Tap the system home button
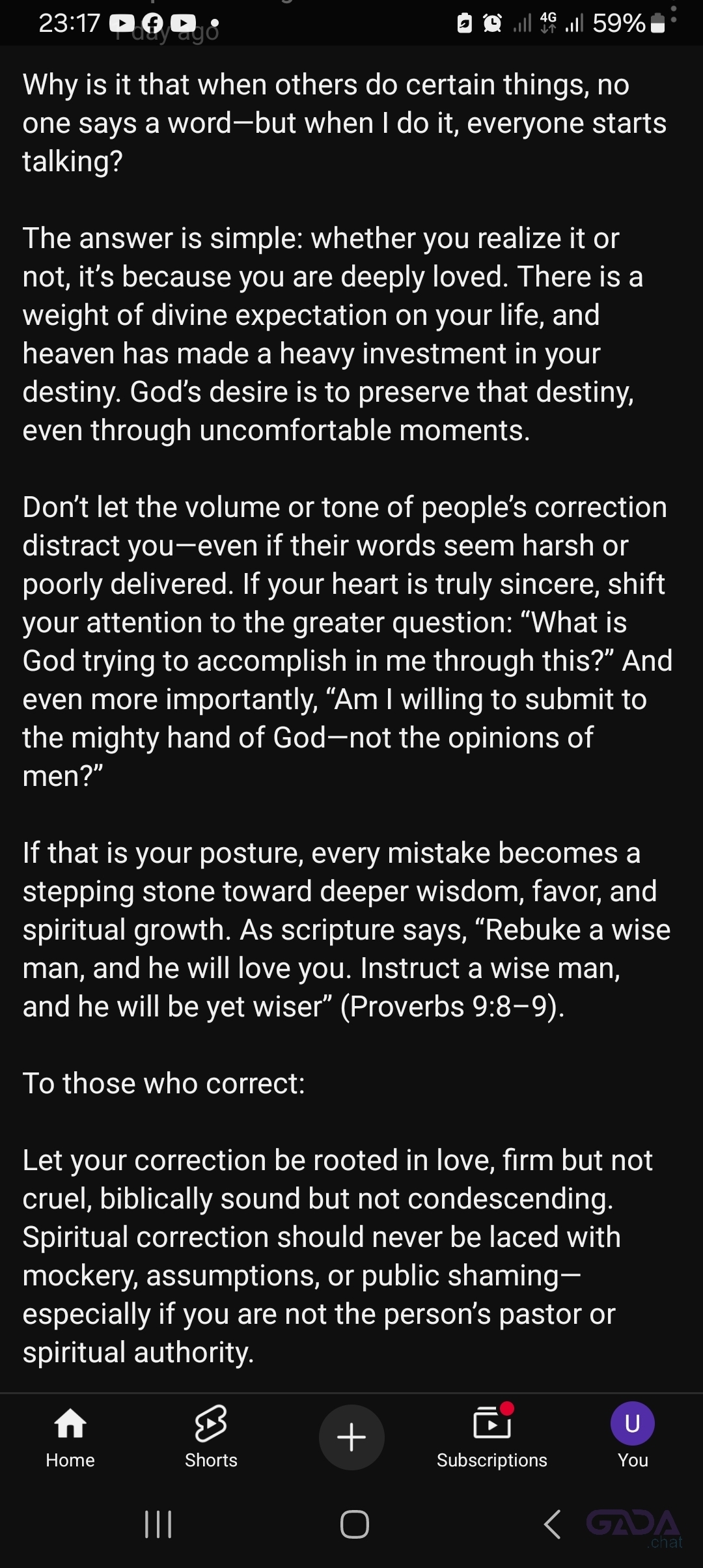 point(355,1524)
